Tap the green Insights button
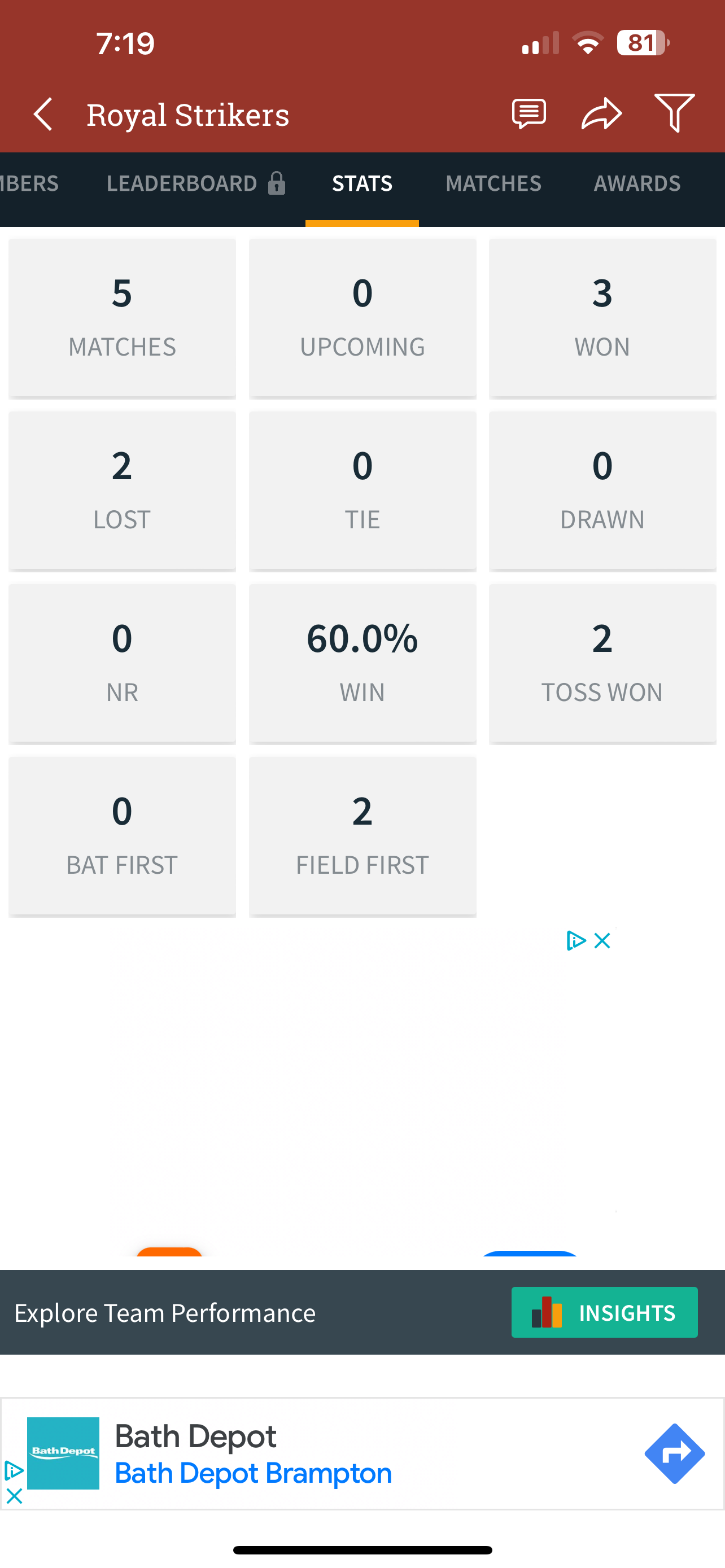Image resolution: width=725 pixels, height=1568 pixels. point(605,1312)
